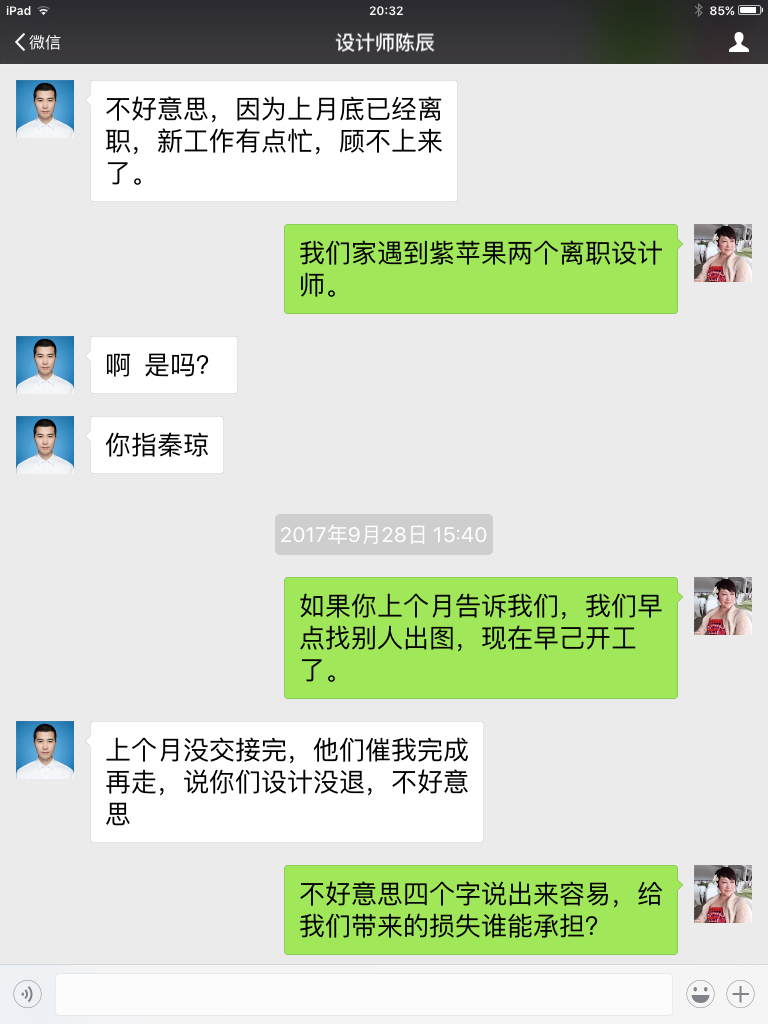Open the emoji sticker panel
This screenshot has height=1024, width=768.
click(700, 994)
